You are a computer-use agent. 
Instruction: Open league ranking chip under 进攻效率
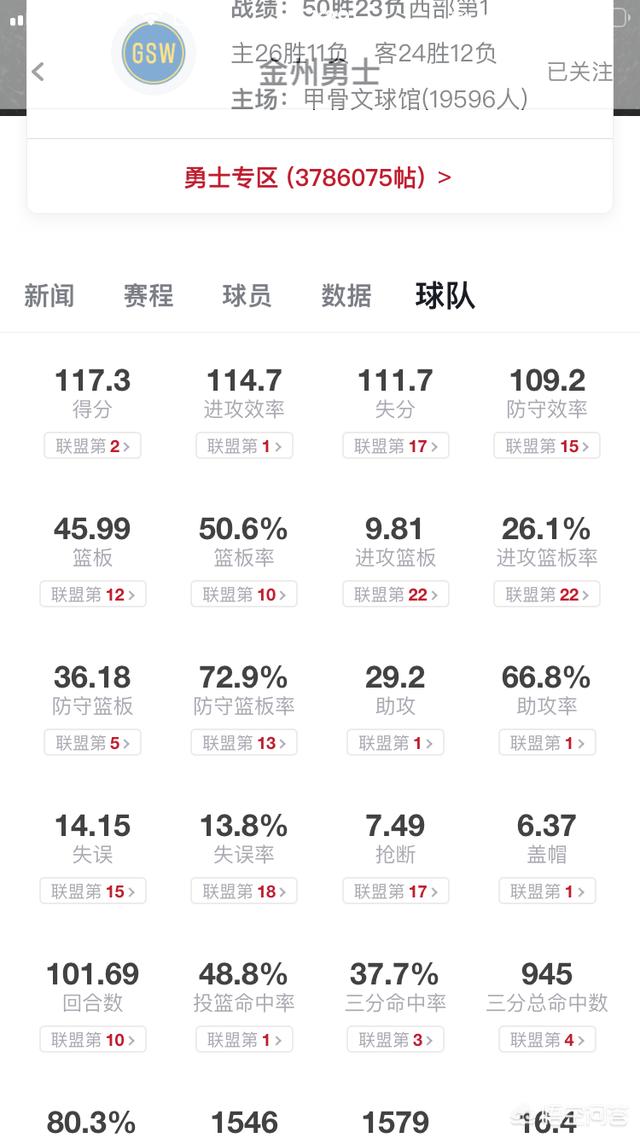coord(244,446)
